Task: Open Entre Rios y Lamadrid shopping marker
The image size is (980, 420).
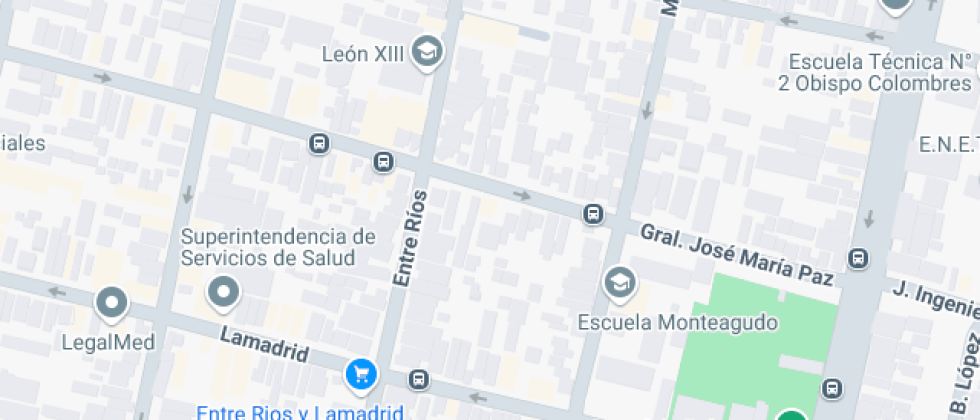Action: (360, 374)
